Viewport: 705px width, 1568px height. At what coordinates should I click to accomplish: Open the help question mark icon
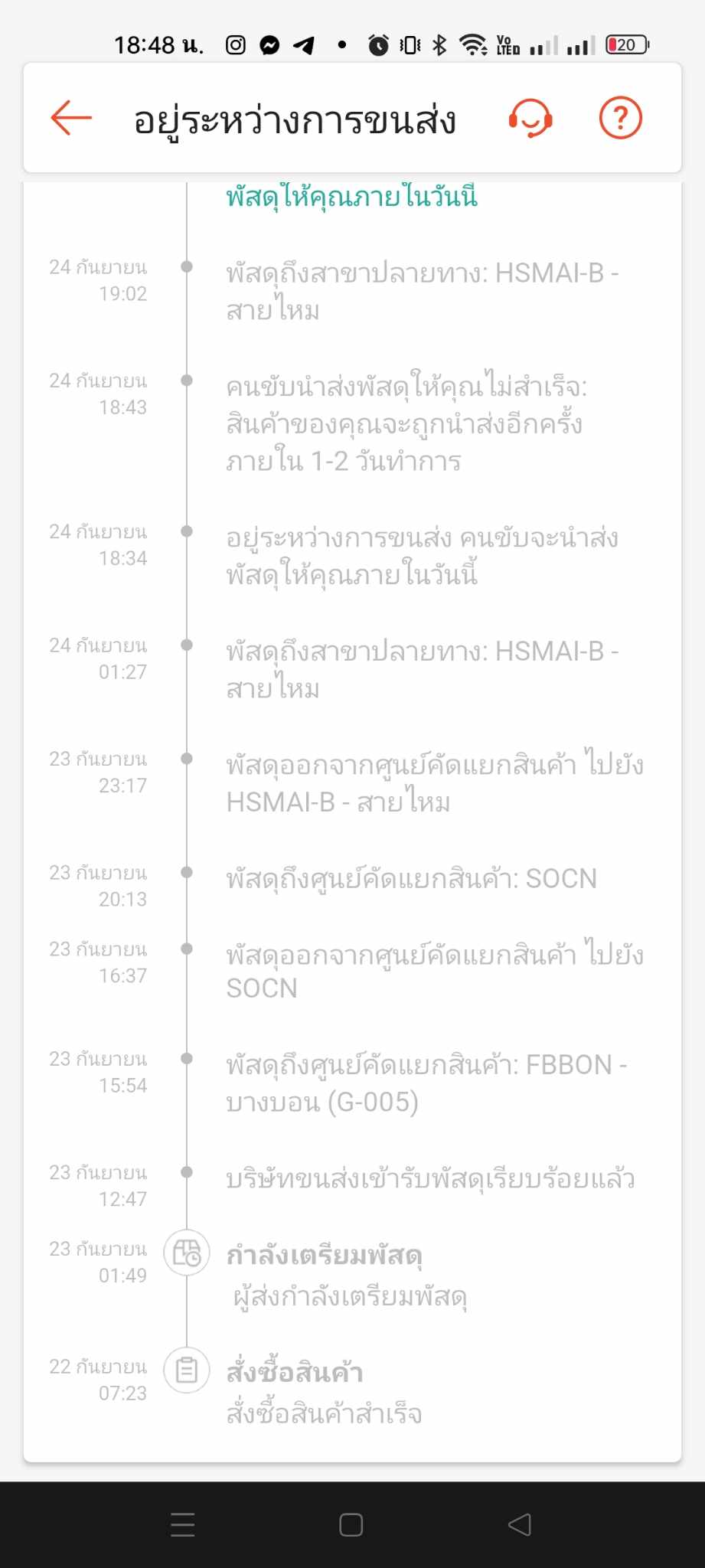[620, 118]
